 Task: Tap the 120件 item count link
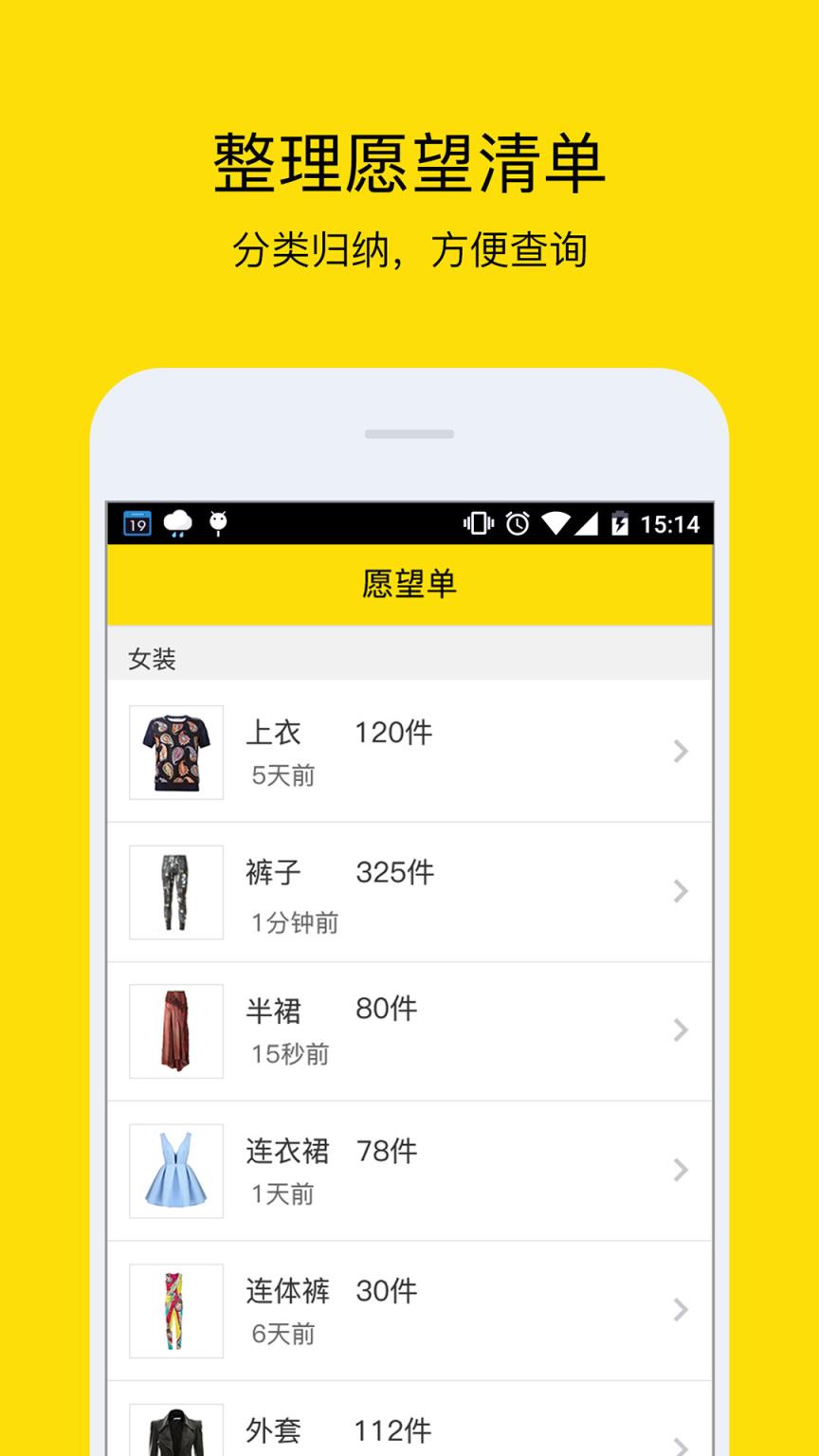click(392, 732)
